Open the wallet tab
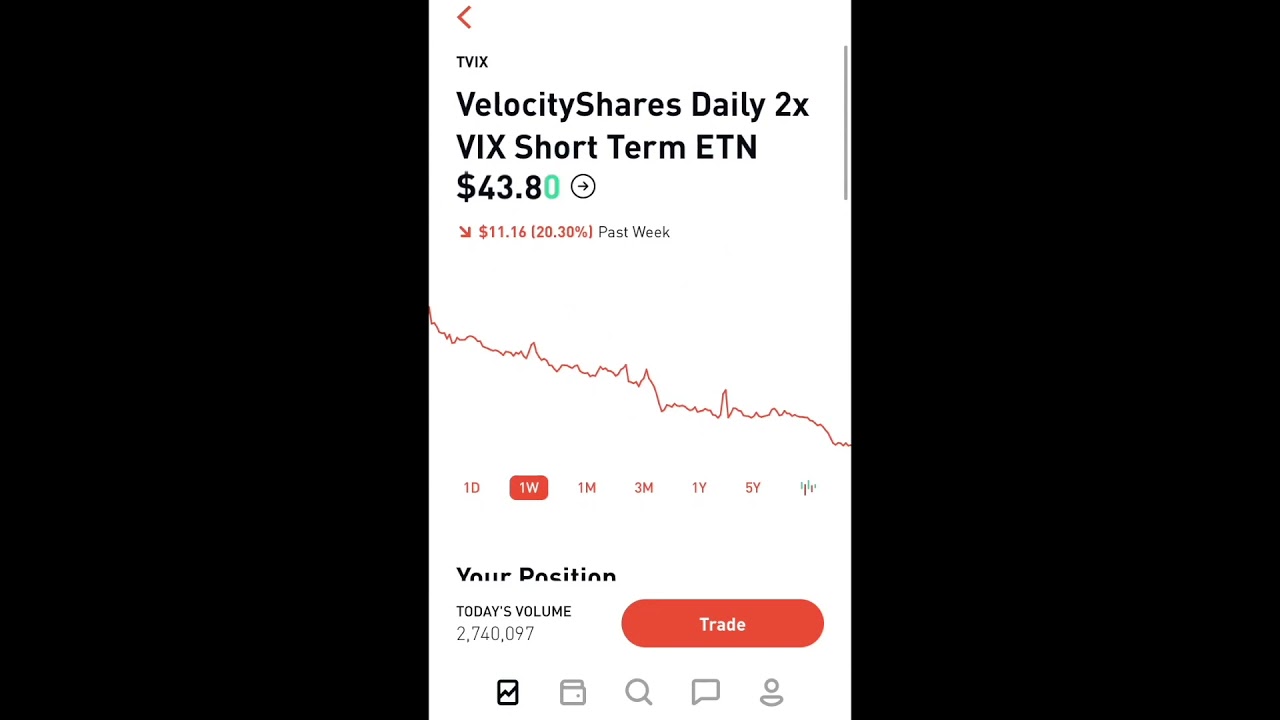This screenshot has width=1280, height=720. [x=573, y=692]
